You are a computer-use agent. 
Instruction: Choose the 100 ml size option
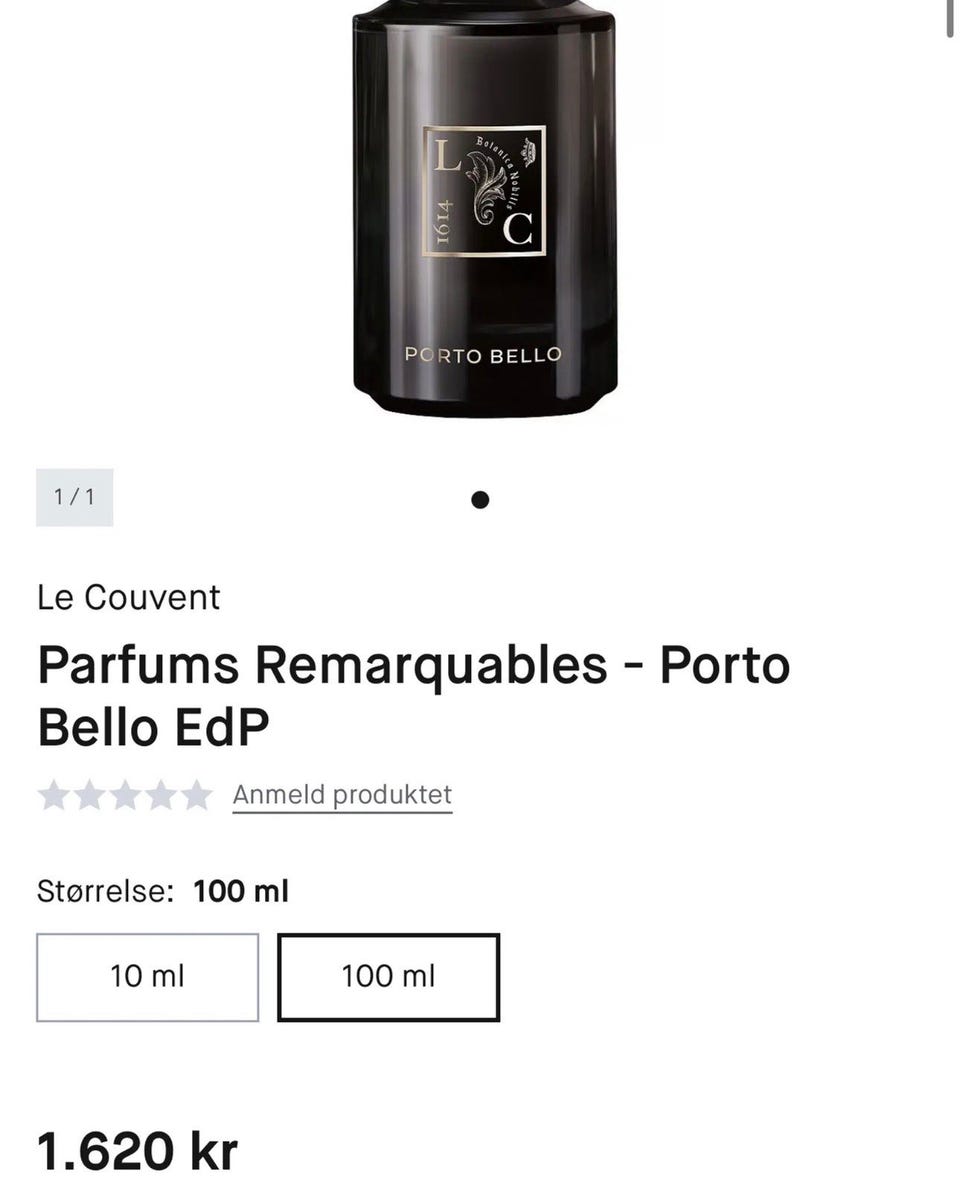pos(388,977)
